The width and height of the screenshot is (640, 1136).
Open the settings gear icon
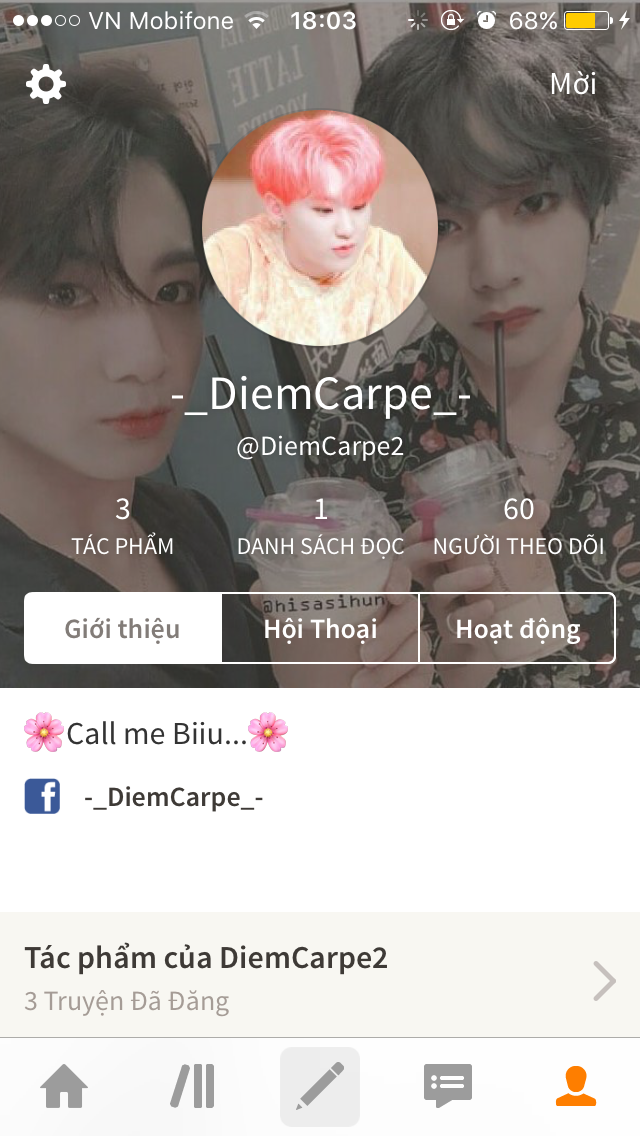coord(46,84)
